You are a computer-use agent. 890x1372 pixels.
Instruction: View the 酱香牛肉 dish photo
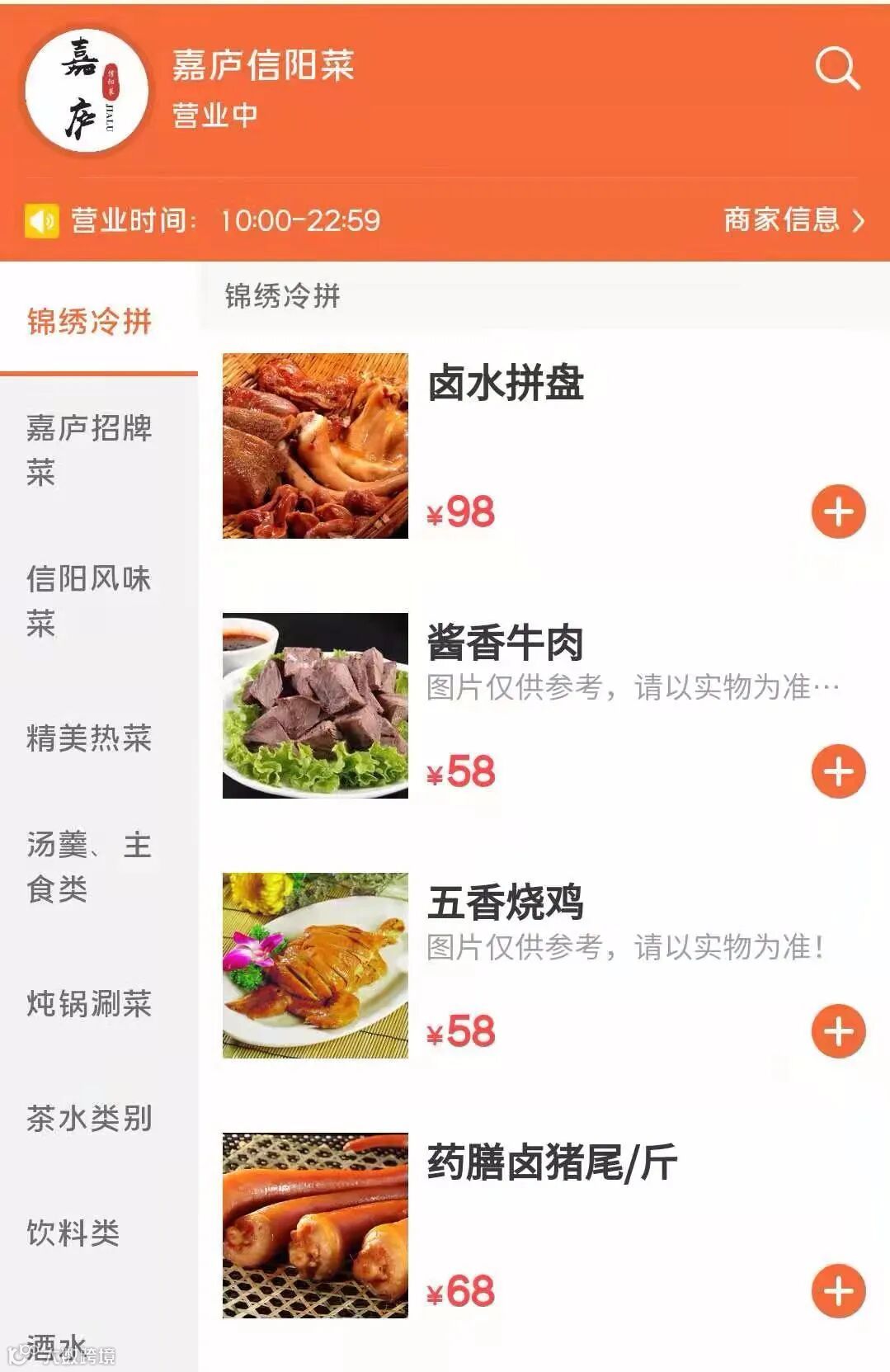[x=315, y=705]
